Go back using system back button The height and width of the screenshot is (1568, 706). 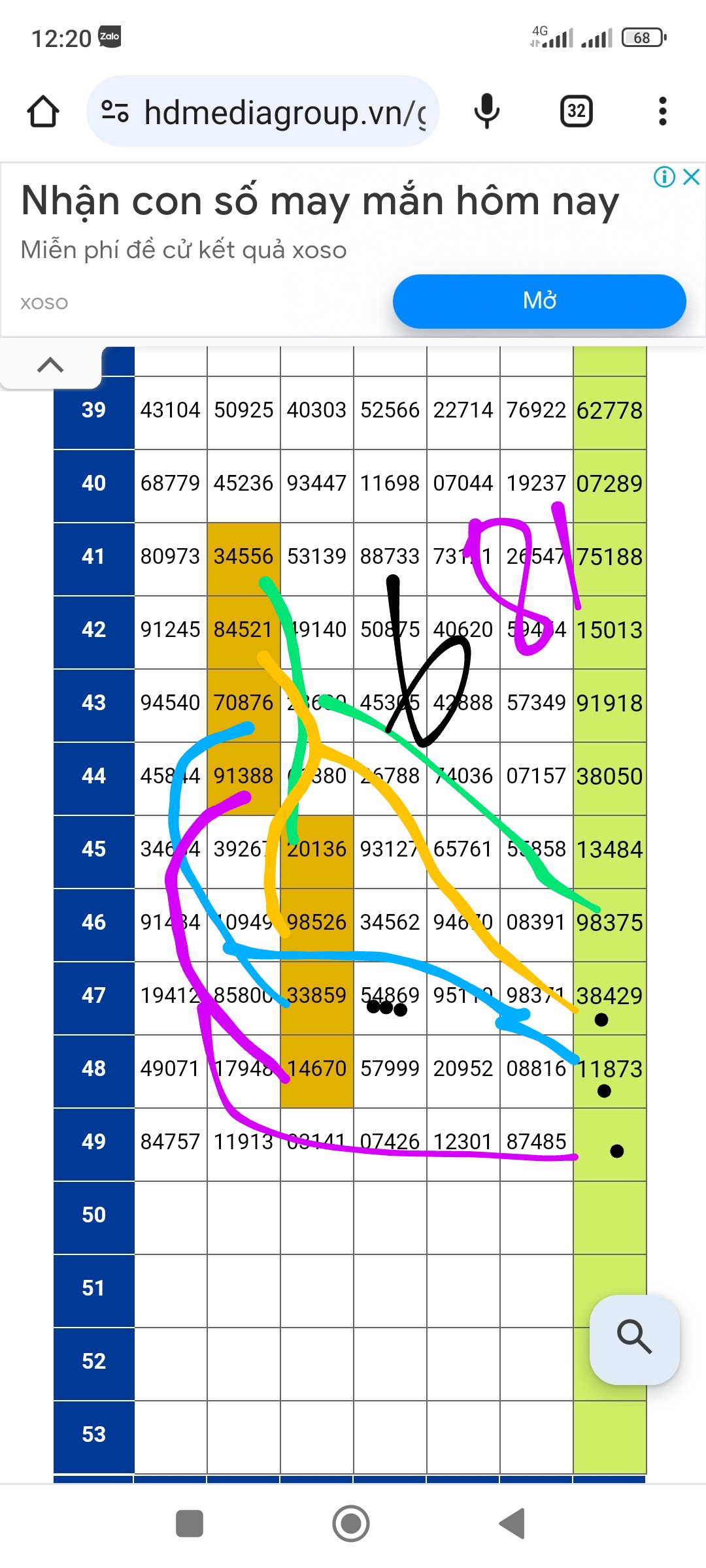coord(513,1524)
